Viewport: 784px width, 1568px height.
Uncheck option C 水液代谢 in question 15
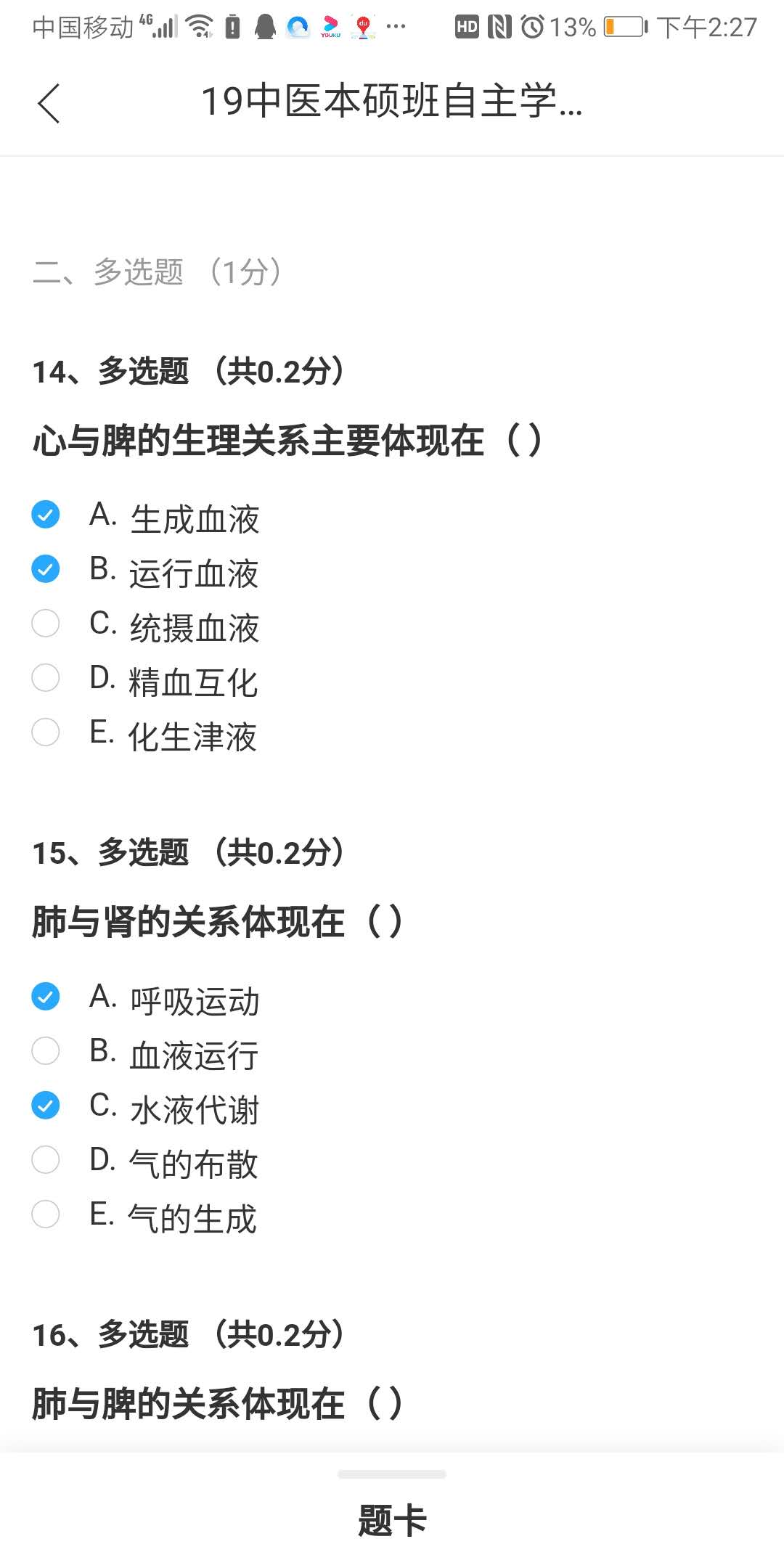point(46,1106)
